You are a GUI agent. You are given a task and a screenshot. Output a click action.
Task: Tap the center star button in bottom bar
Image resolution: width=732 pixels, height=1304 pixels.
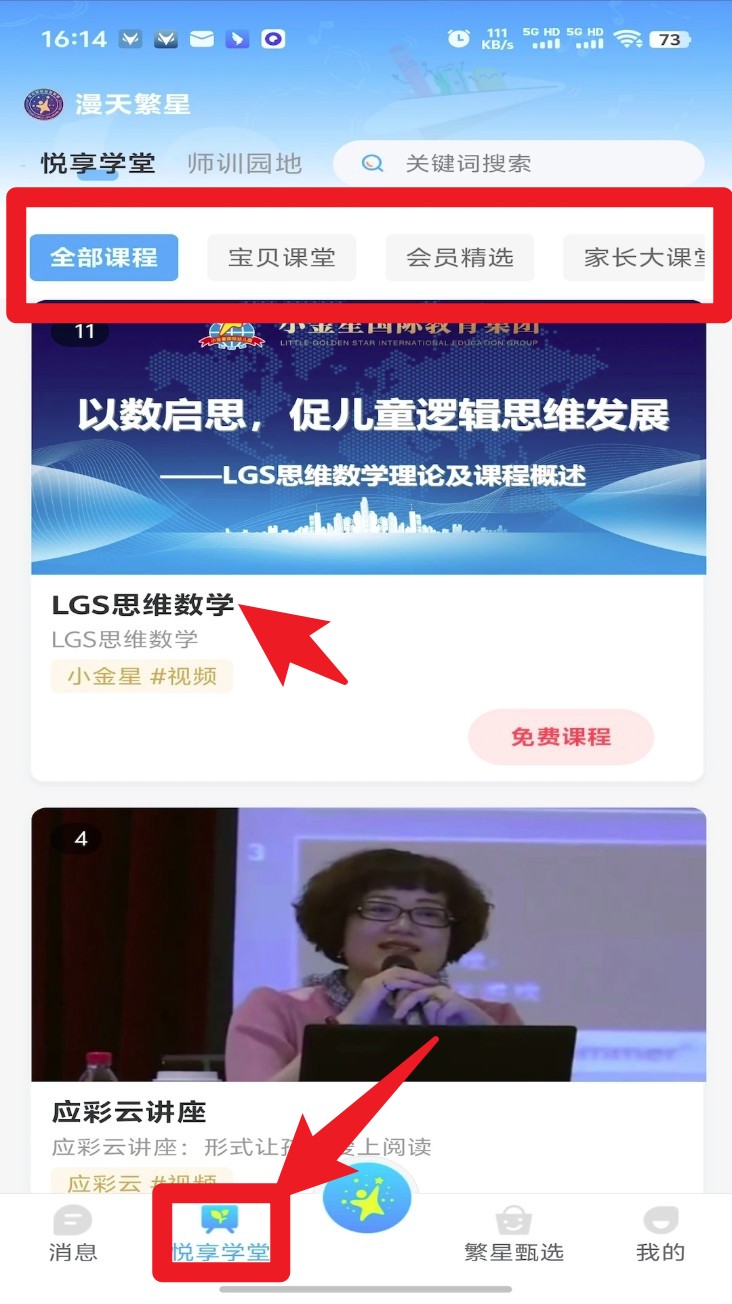367,1197
